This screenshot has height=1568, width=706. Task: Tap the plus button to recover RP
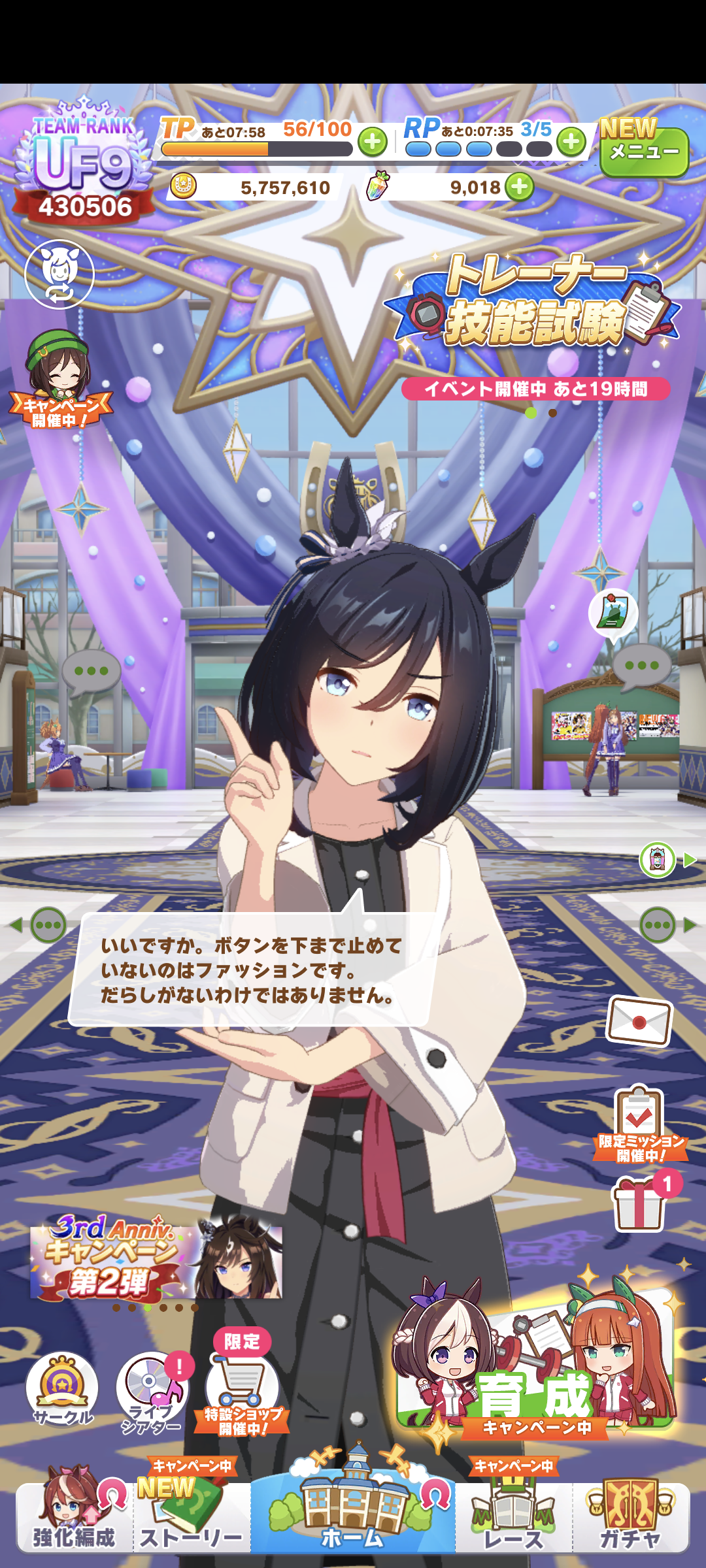571,141
